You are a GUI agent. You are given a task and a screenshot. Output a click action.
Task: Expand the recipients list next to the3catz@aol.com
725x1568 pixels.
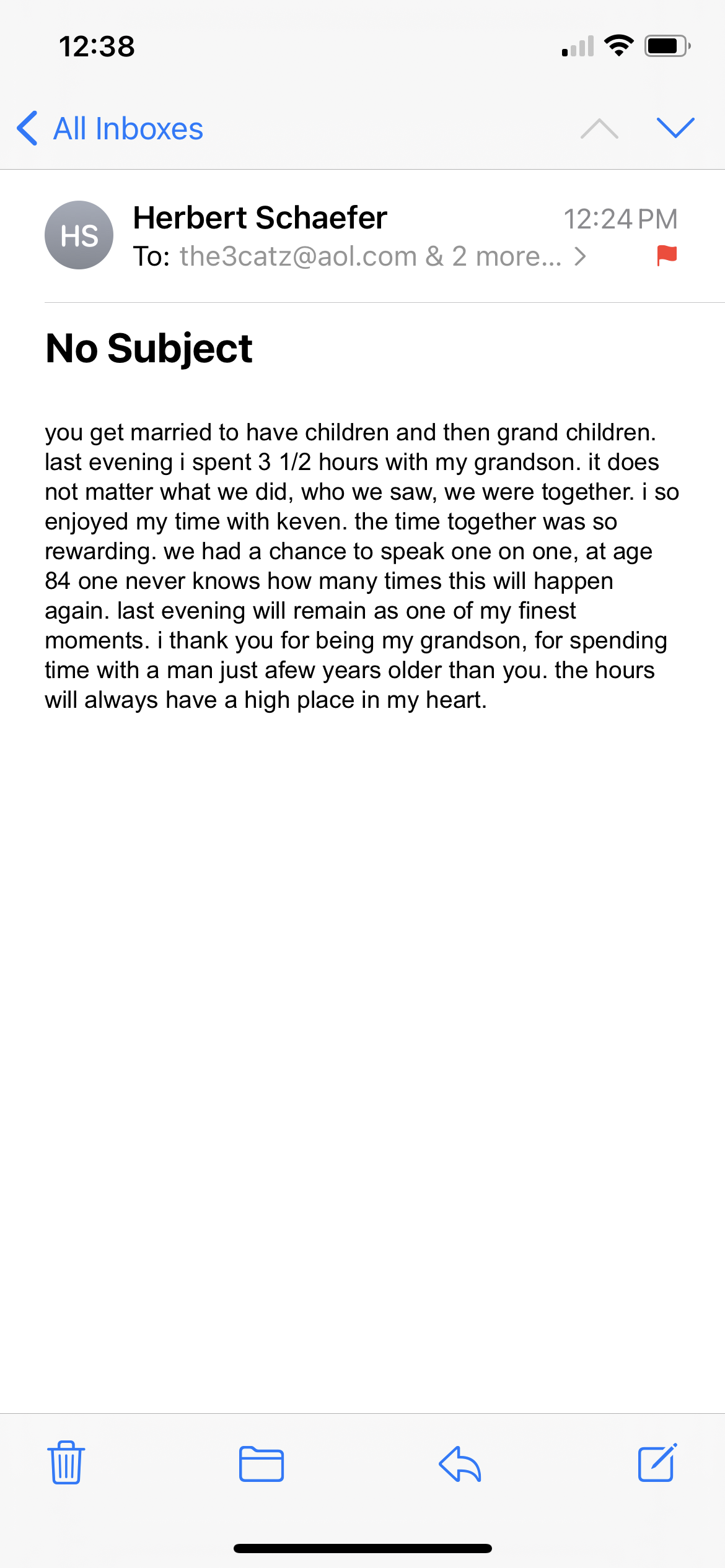coord(580,256)
